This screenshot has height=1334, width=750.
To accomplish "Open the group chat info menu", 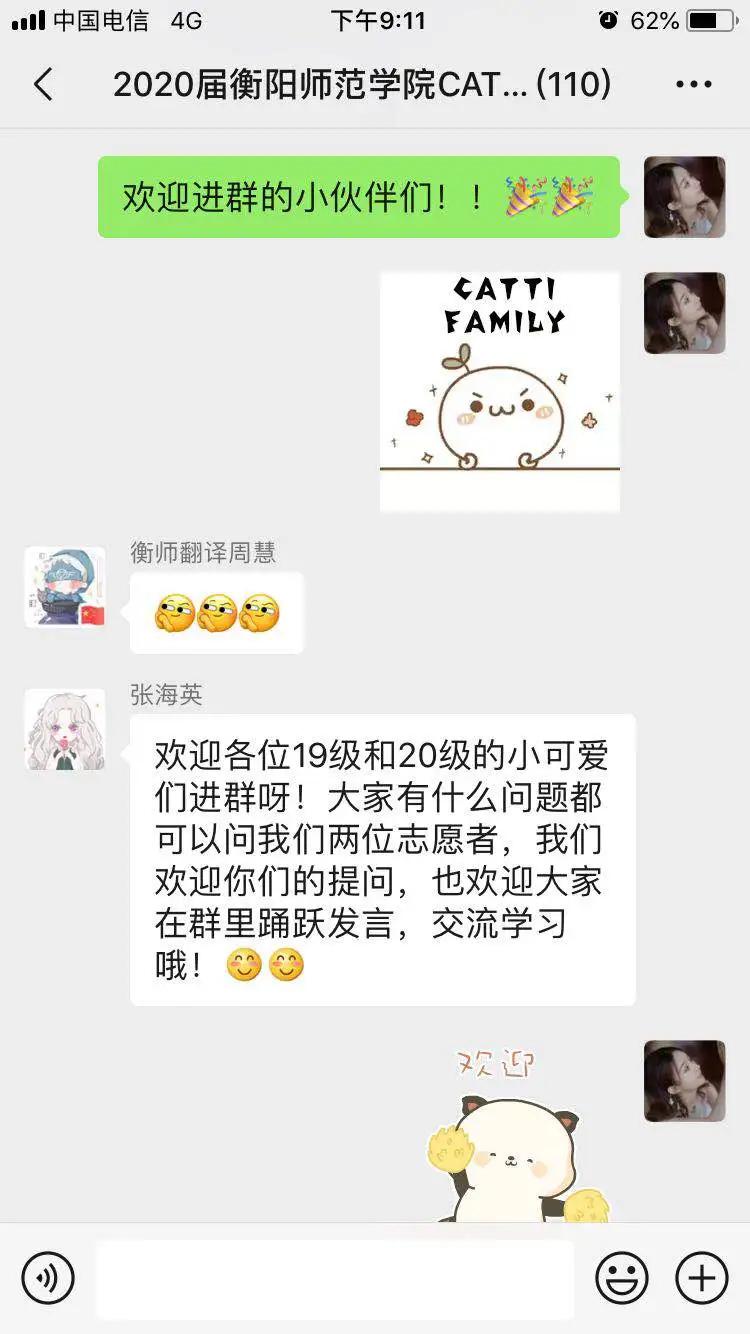I will pyautogui.click(x=693, y=85).
